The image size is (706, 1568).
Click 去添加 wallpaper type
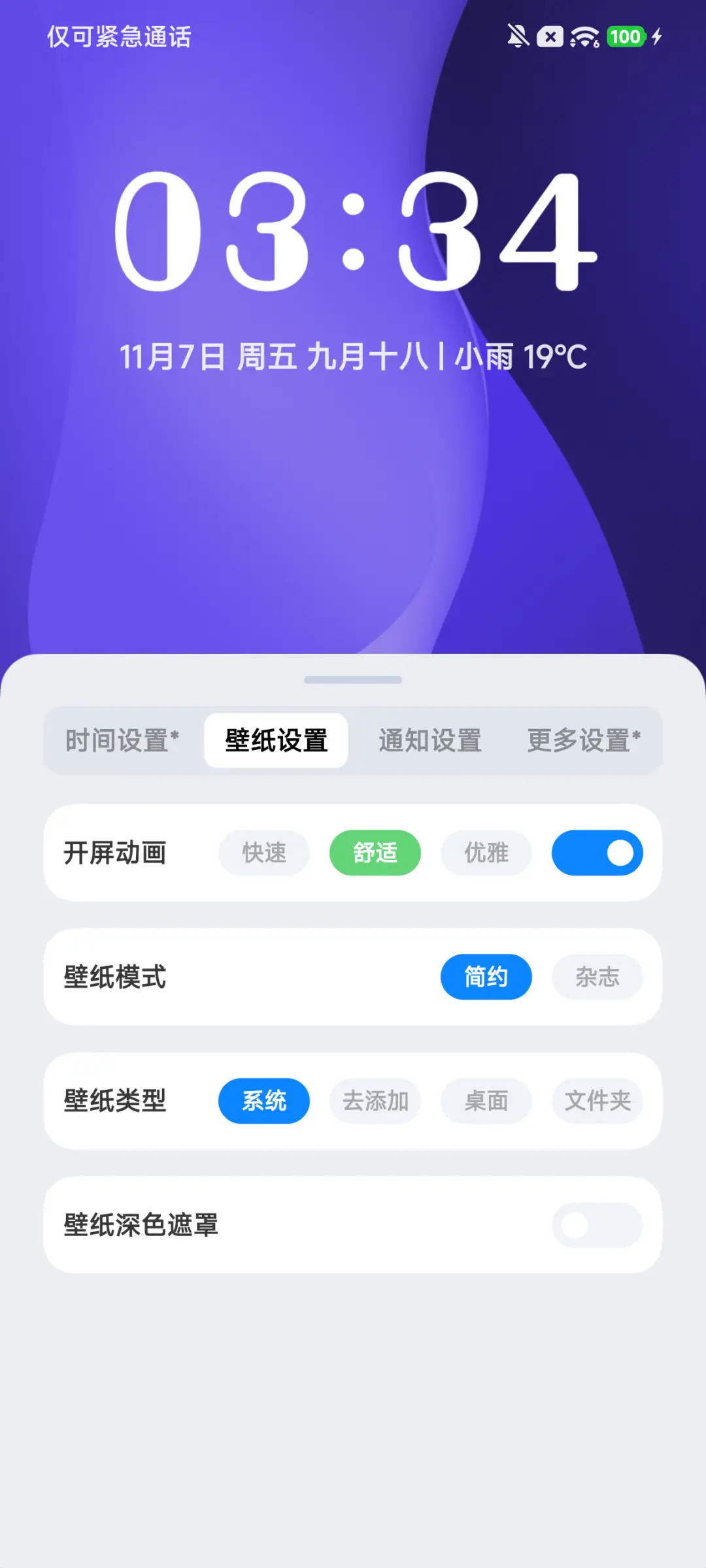(x=375, y=1101)
